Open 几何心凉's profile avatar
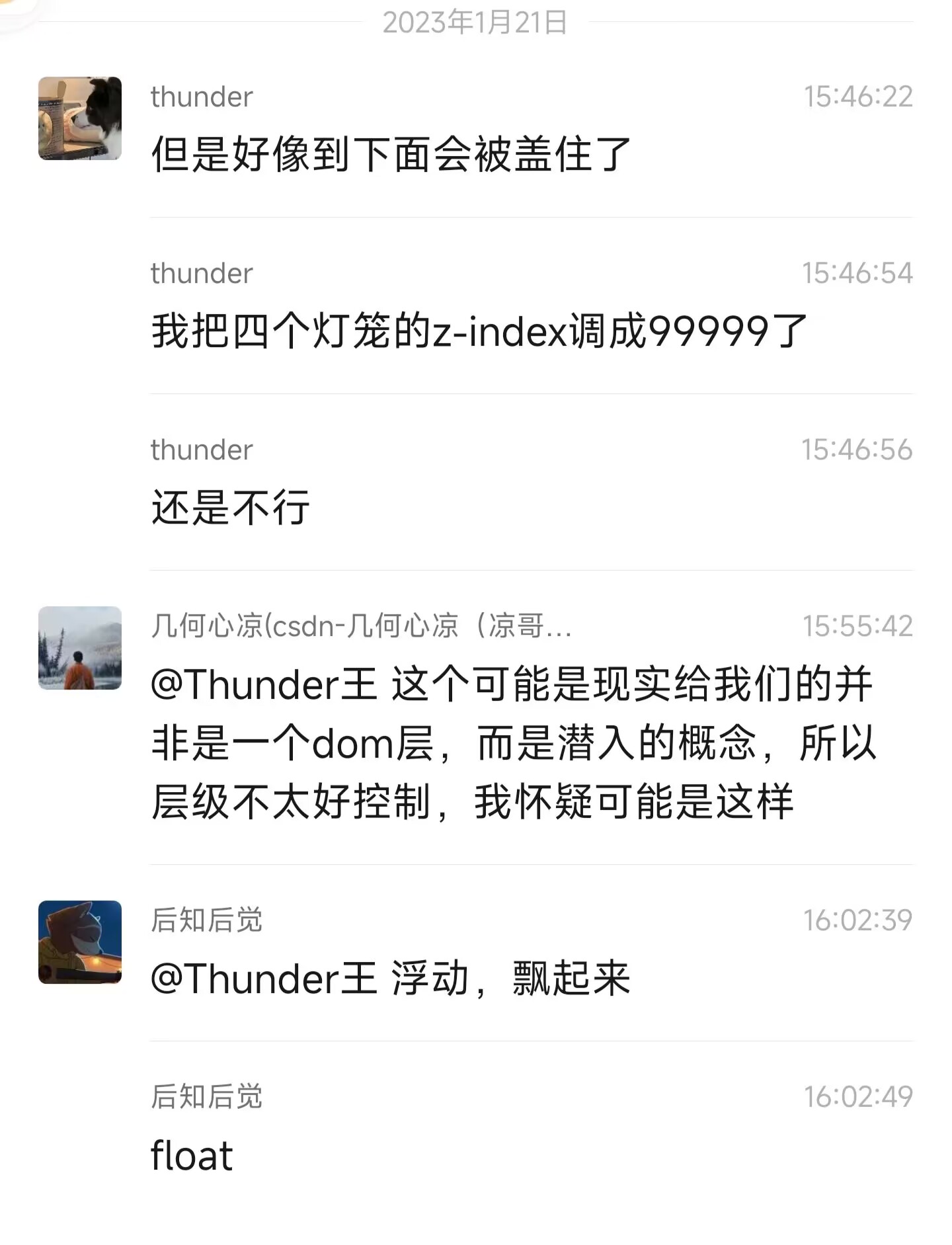Viewport: 952px width, 1245px height. pyautogui.click(x=80, y=648)
